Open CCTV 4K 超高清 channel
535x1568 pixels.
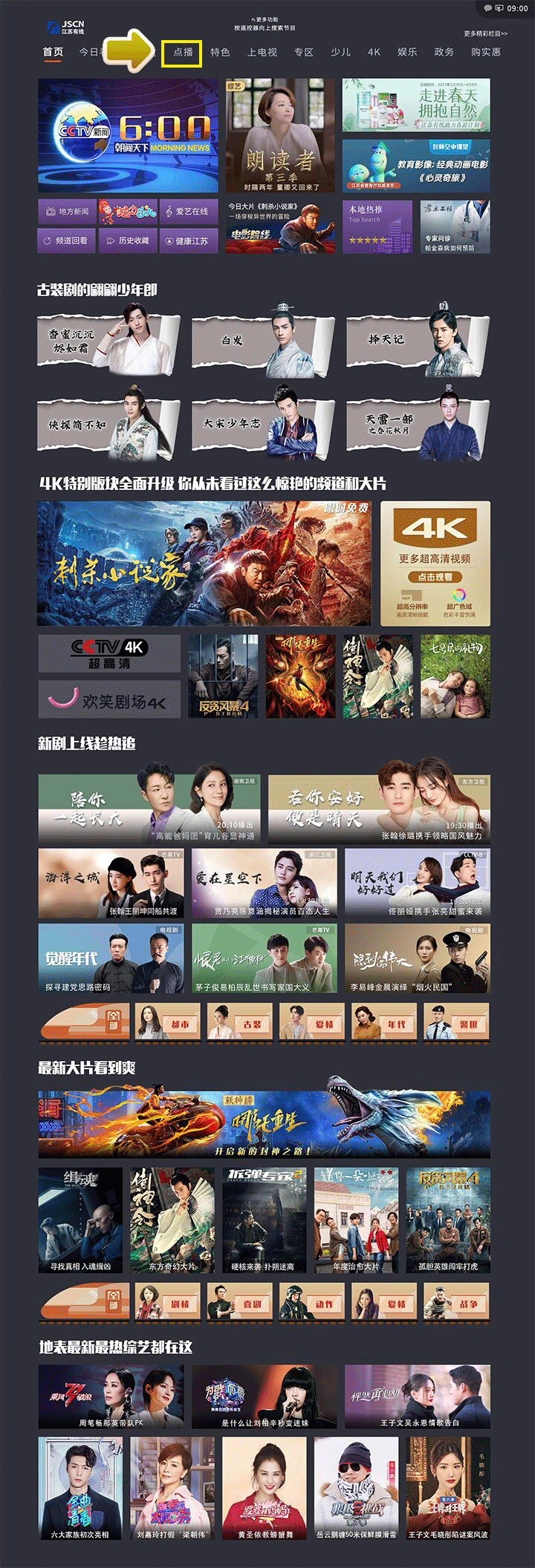(109, 653)
